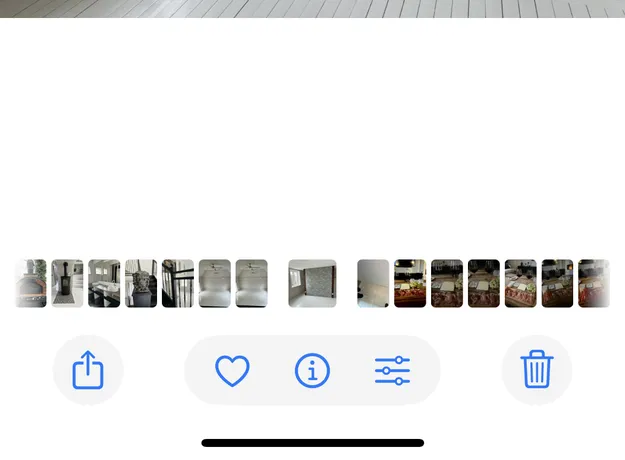The height and width of the screenshot is (460, 625).
Task: Mark photo as favorite with heart
Action: click(x=232, y=371)
